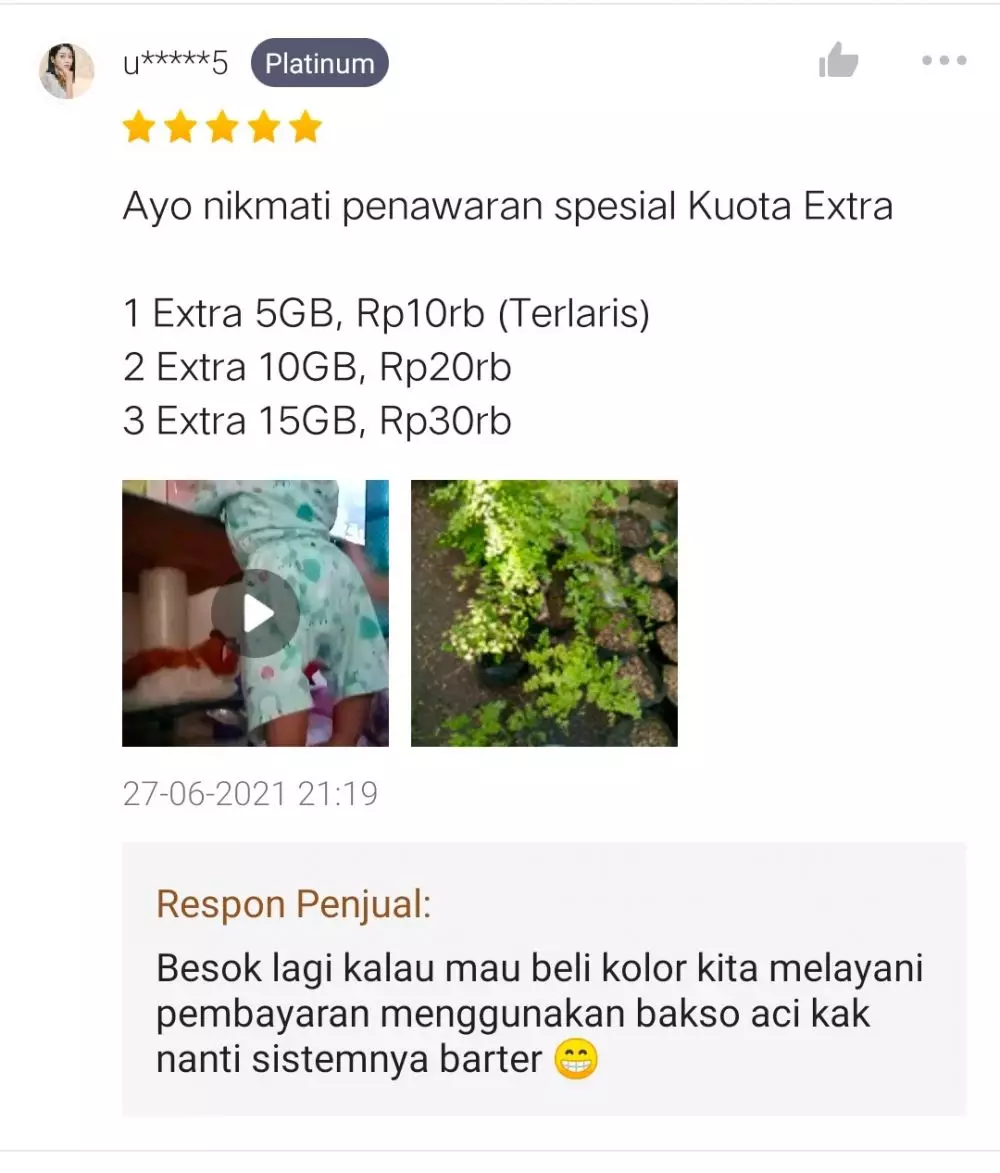The width and height of the screenshot is (1000, 1173).
Task: Select the first gold rating star
Action: [139, 127]
